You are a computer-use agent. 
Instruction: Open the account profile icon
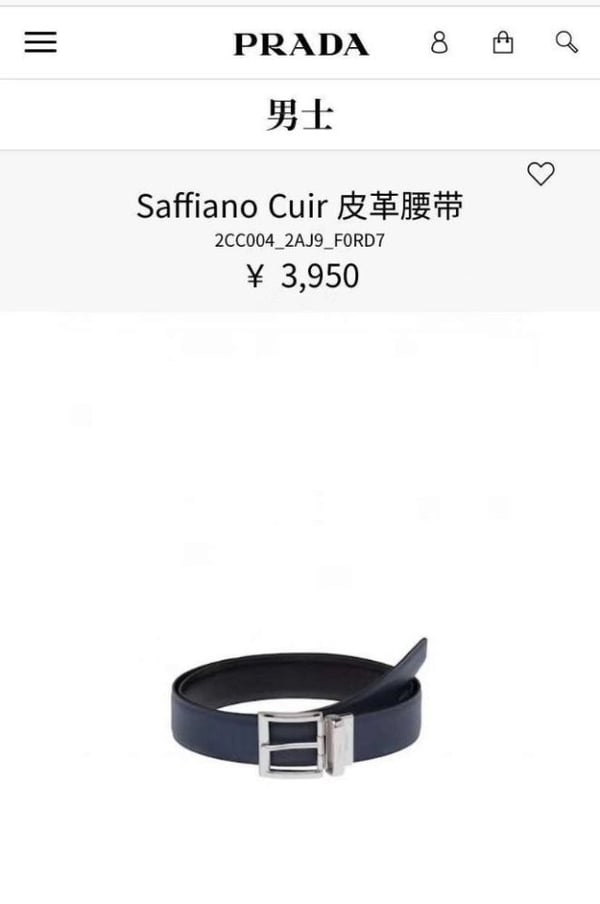(439, 42)
